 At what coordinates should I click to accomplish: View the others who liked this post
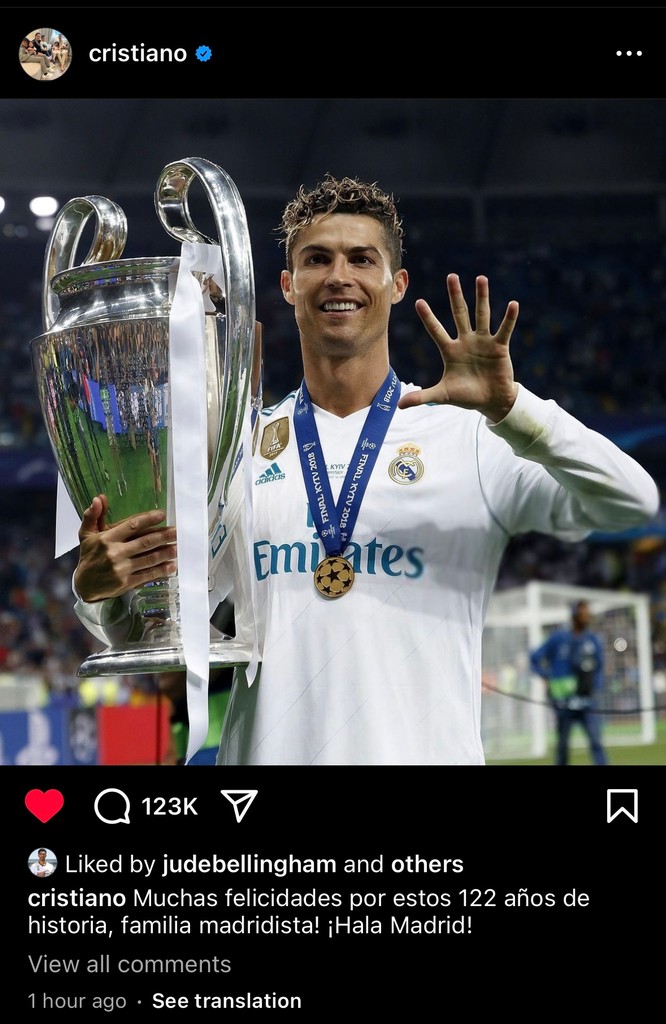427,864
